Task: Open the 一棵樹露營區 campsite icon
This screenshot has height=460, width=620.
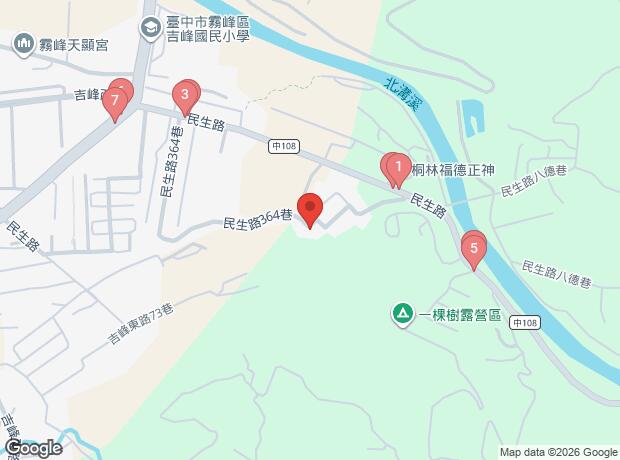Action: (403, 315)
